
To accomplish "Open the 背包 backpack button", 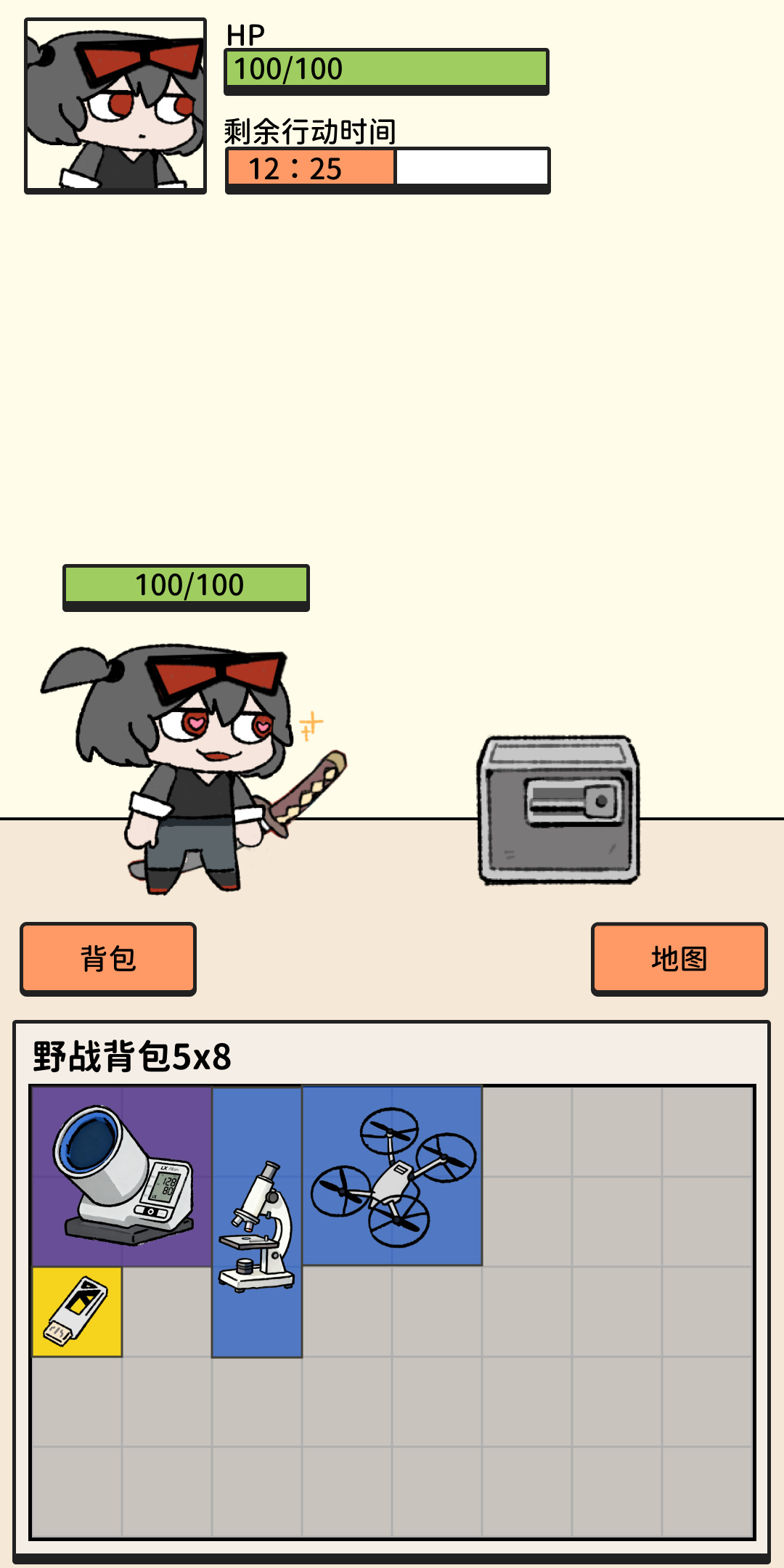I will [108, 958].
